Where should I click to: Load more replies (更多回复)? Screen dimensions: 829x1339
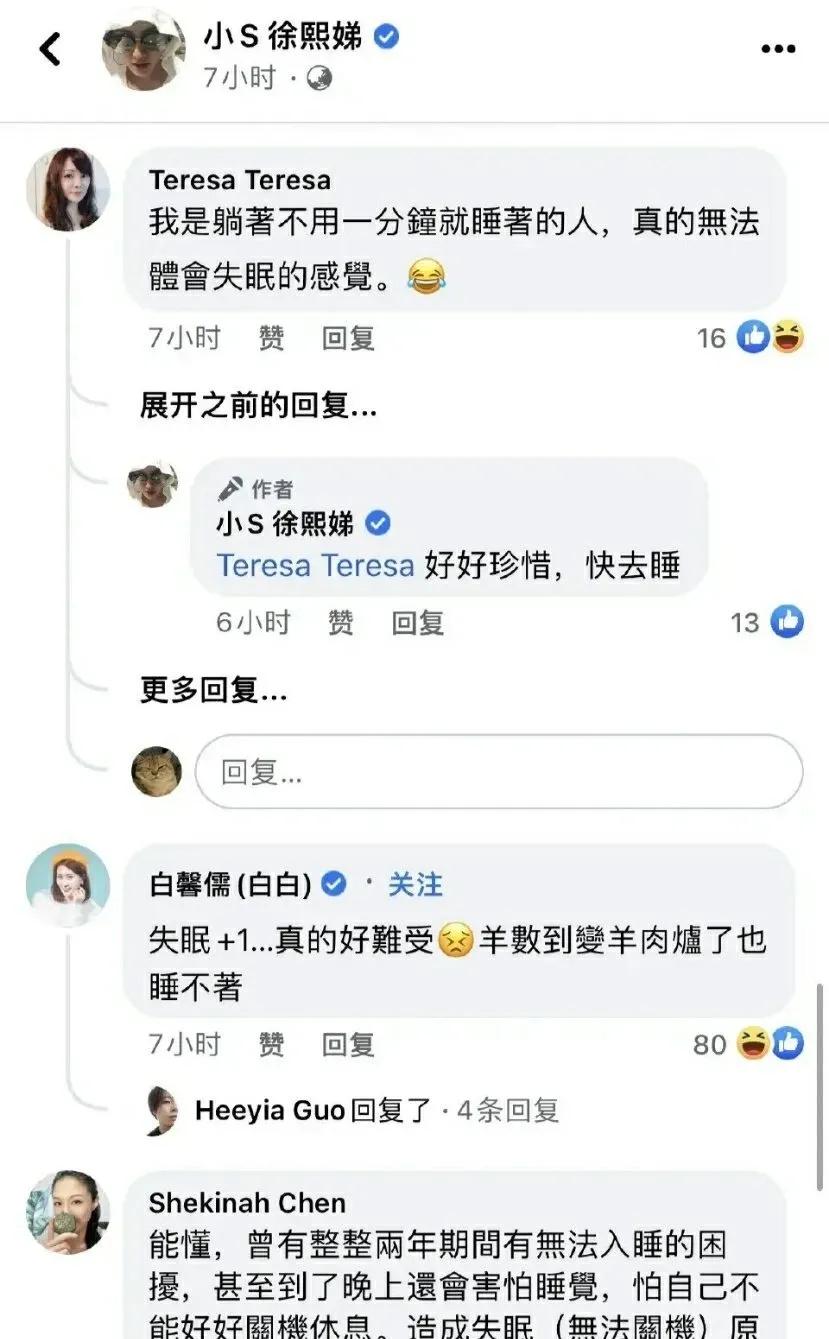213,690
